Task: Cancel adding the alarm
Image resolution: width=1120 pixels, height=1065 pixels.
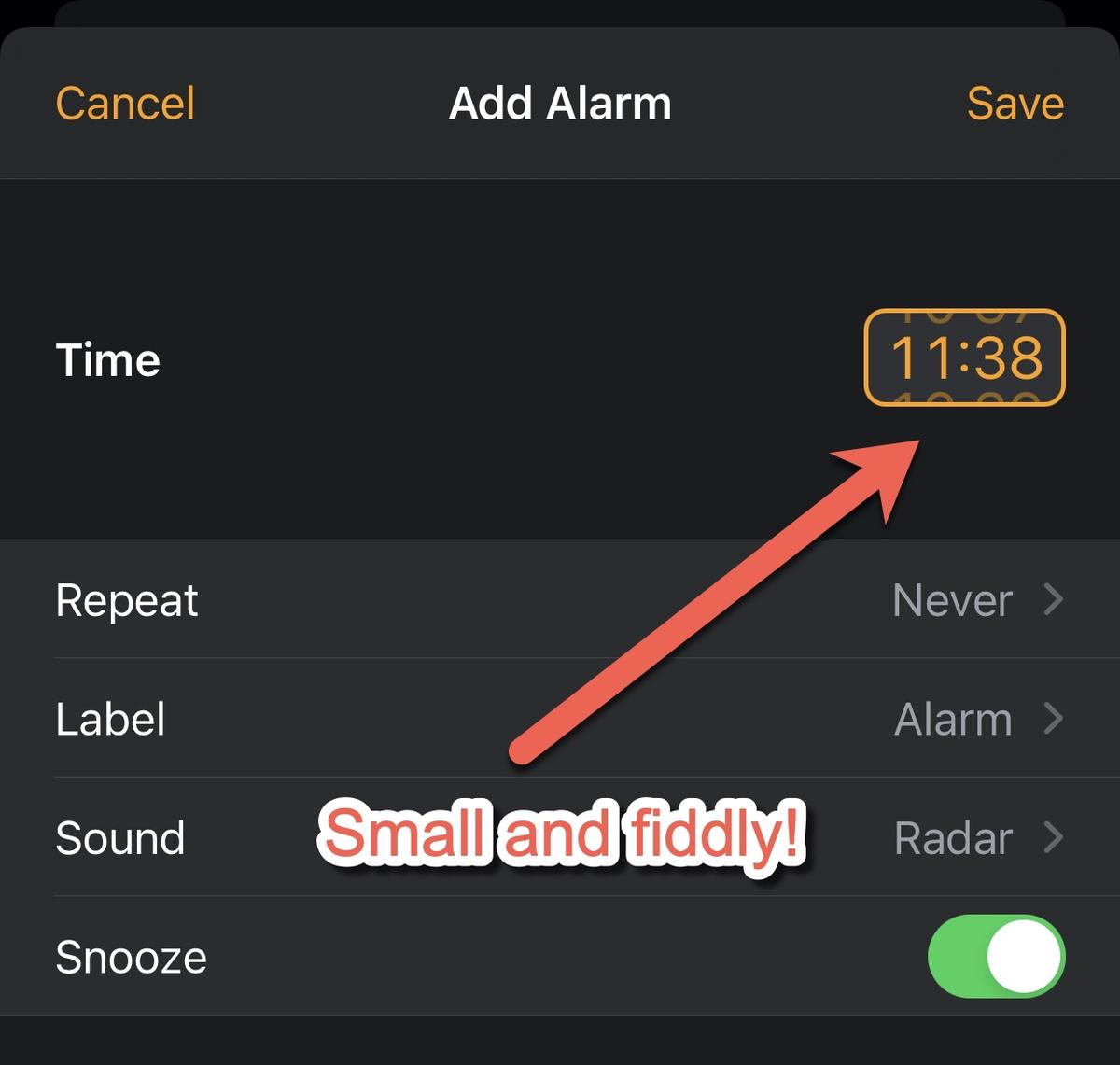Action: point(125,103)
